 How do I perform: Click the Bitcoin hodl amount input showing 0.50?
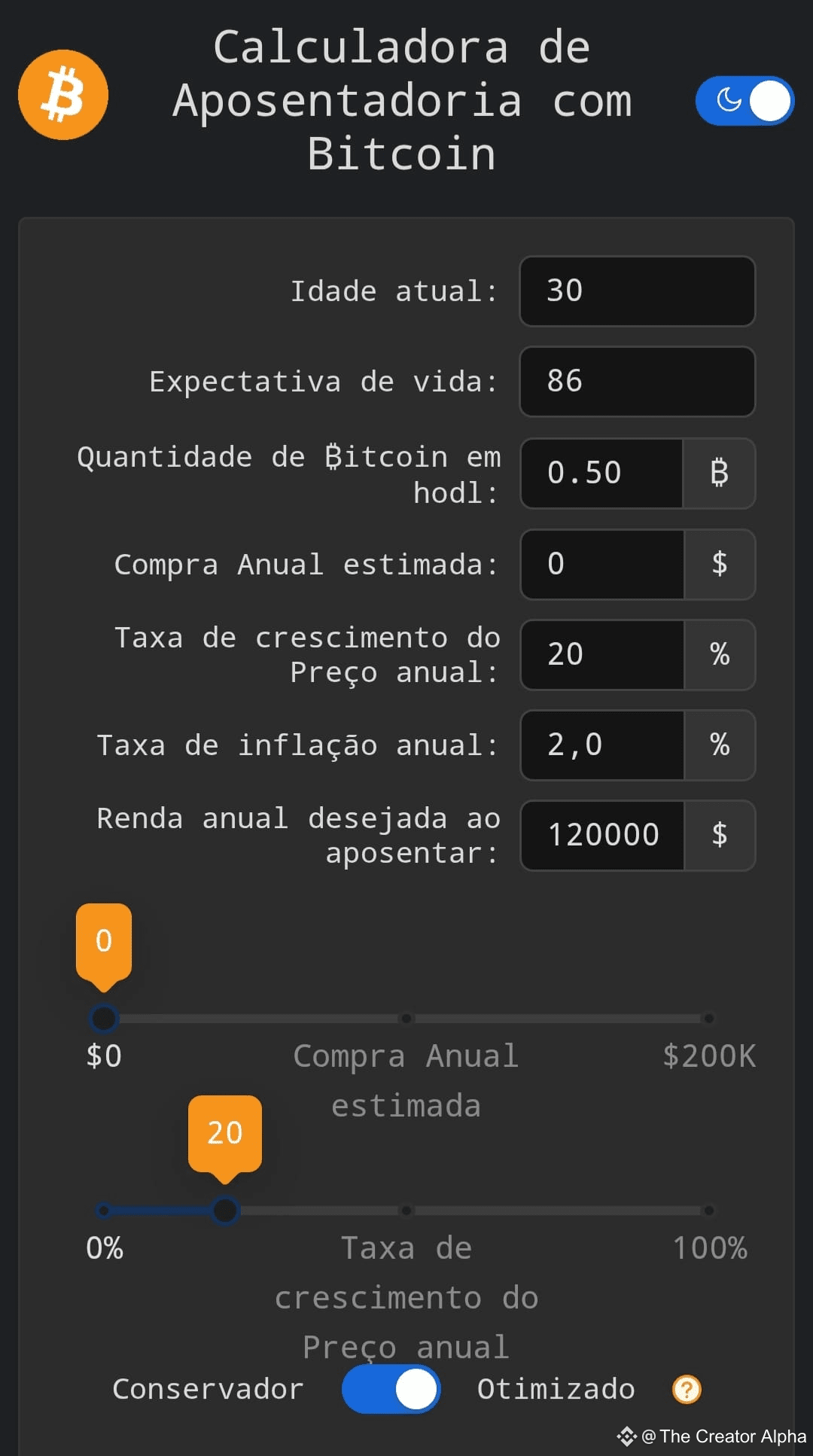tap(602, 474)
